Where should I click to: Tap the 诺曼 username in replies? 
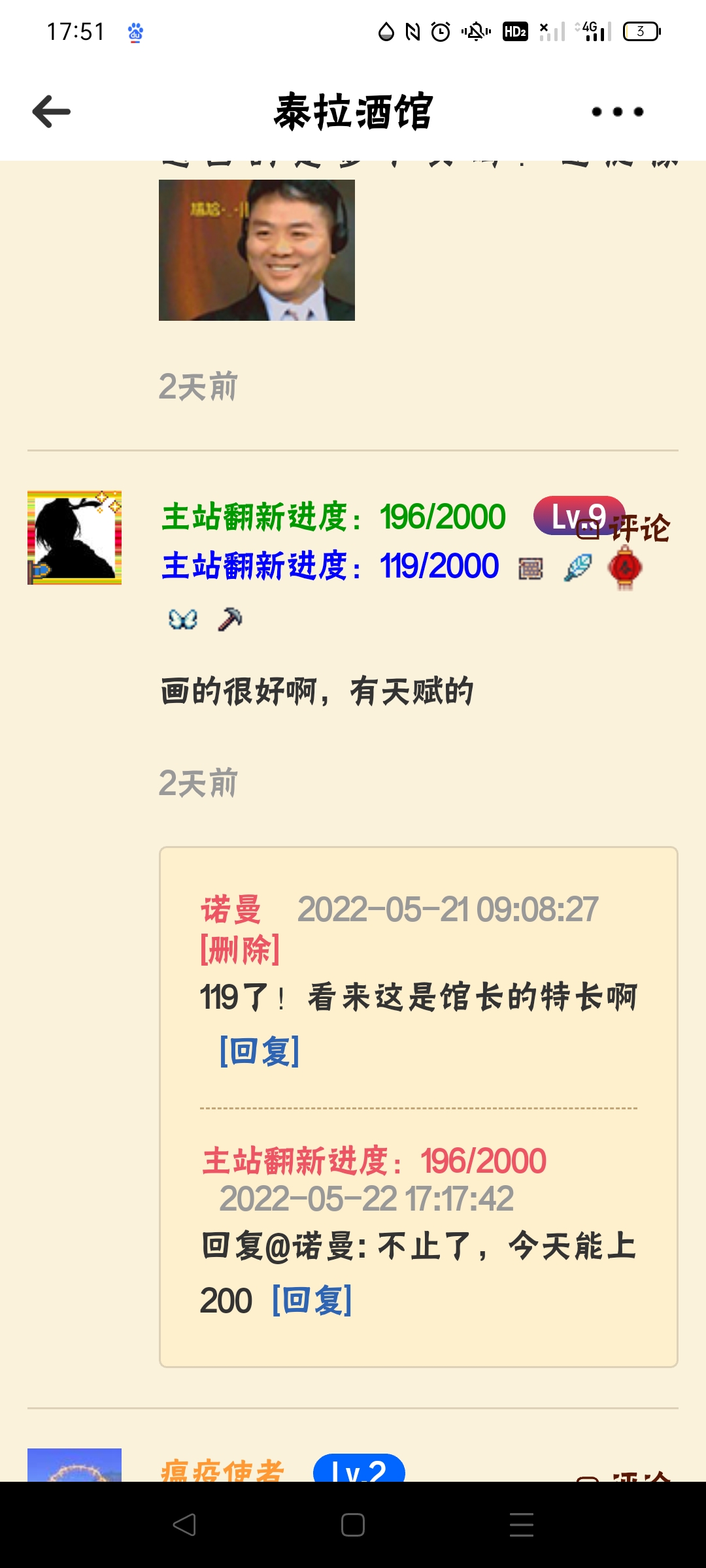click(x=231, y=909)
